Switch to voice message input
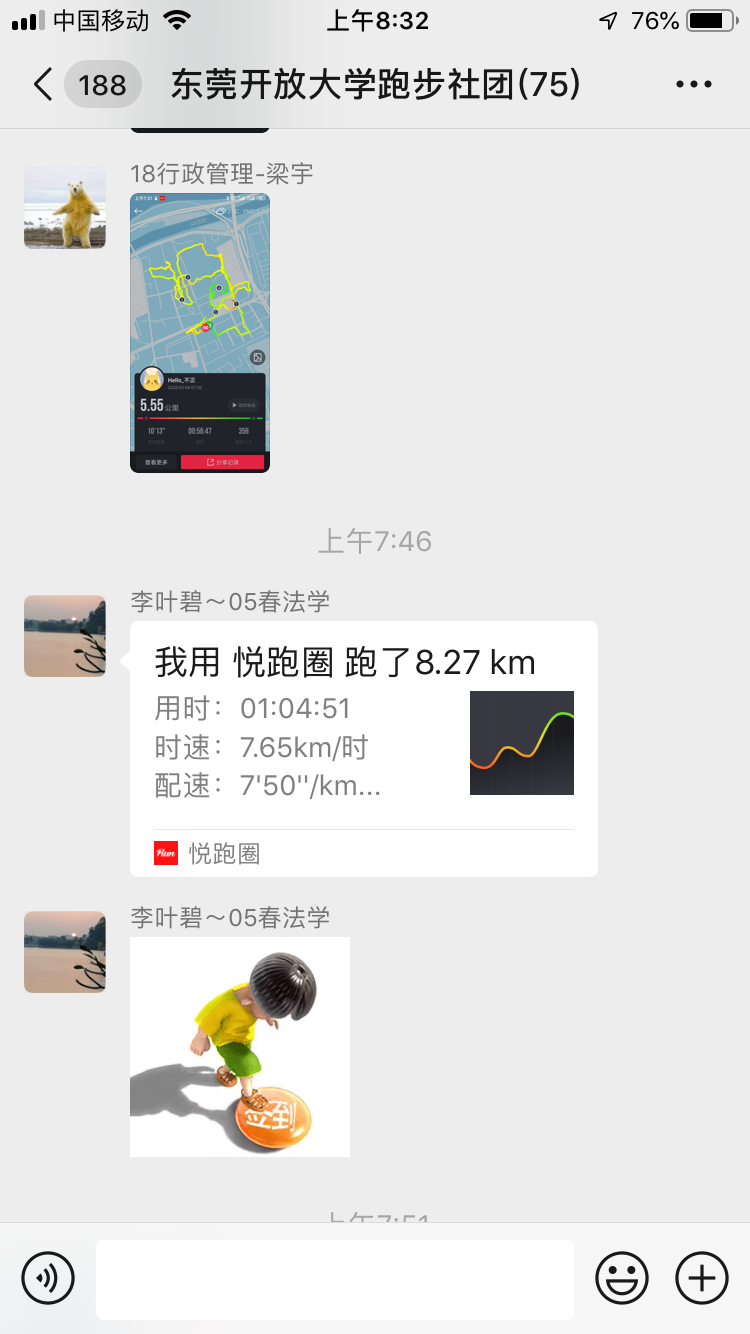Viewport: 750px width, 1334px height. coord(48,1278)
